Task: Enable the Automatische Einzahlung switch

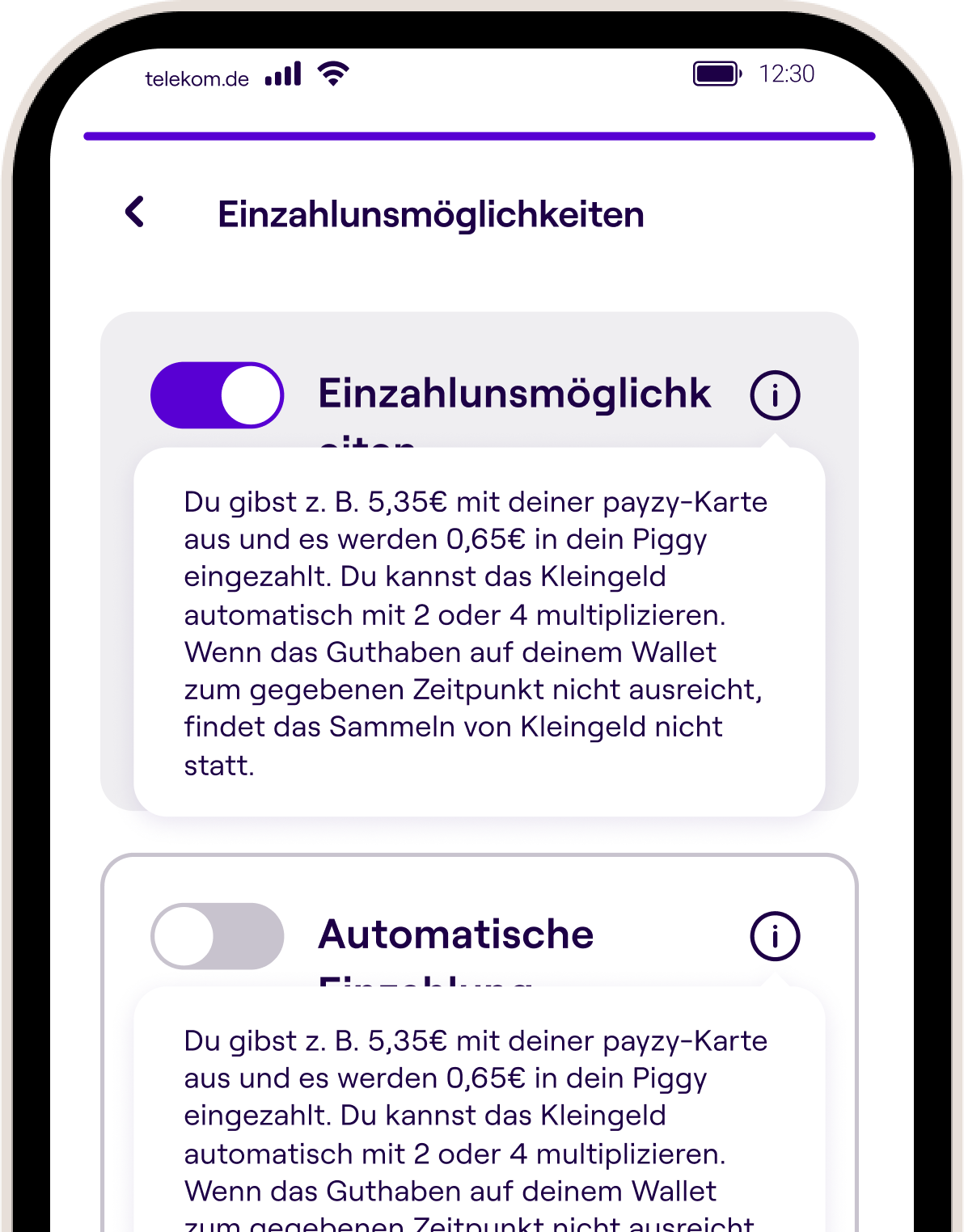Action: pyautogui.click(x=217, y=936)
